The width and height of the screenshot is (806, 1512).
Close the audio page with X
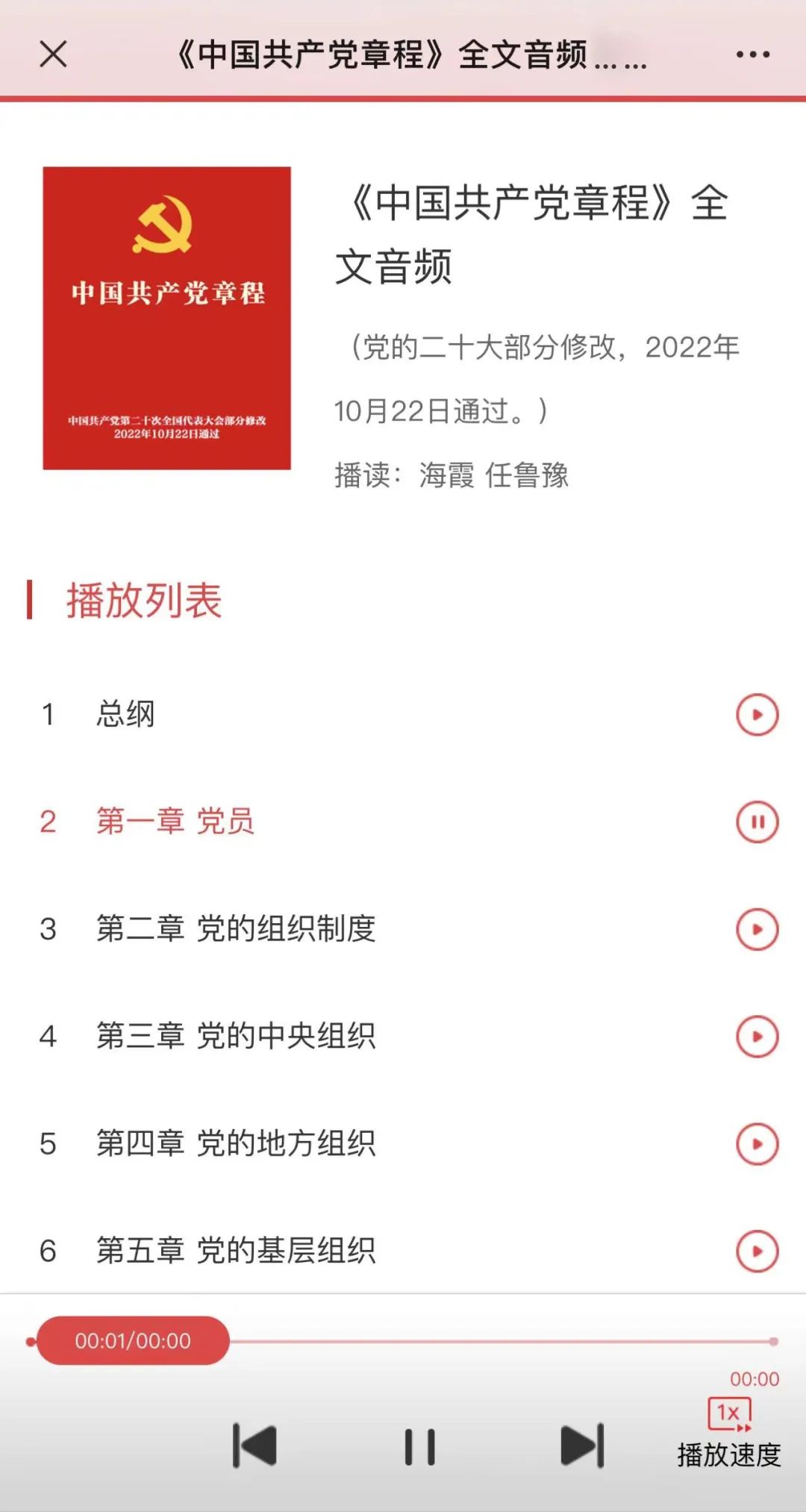(53, 54)
